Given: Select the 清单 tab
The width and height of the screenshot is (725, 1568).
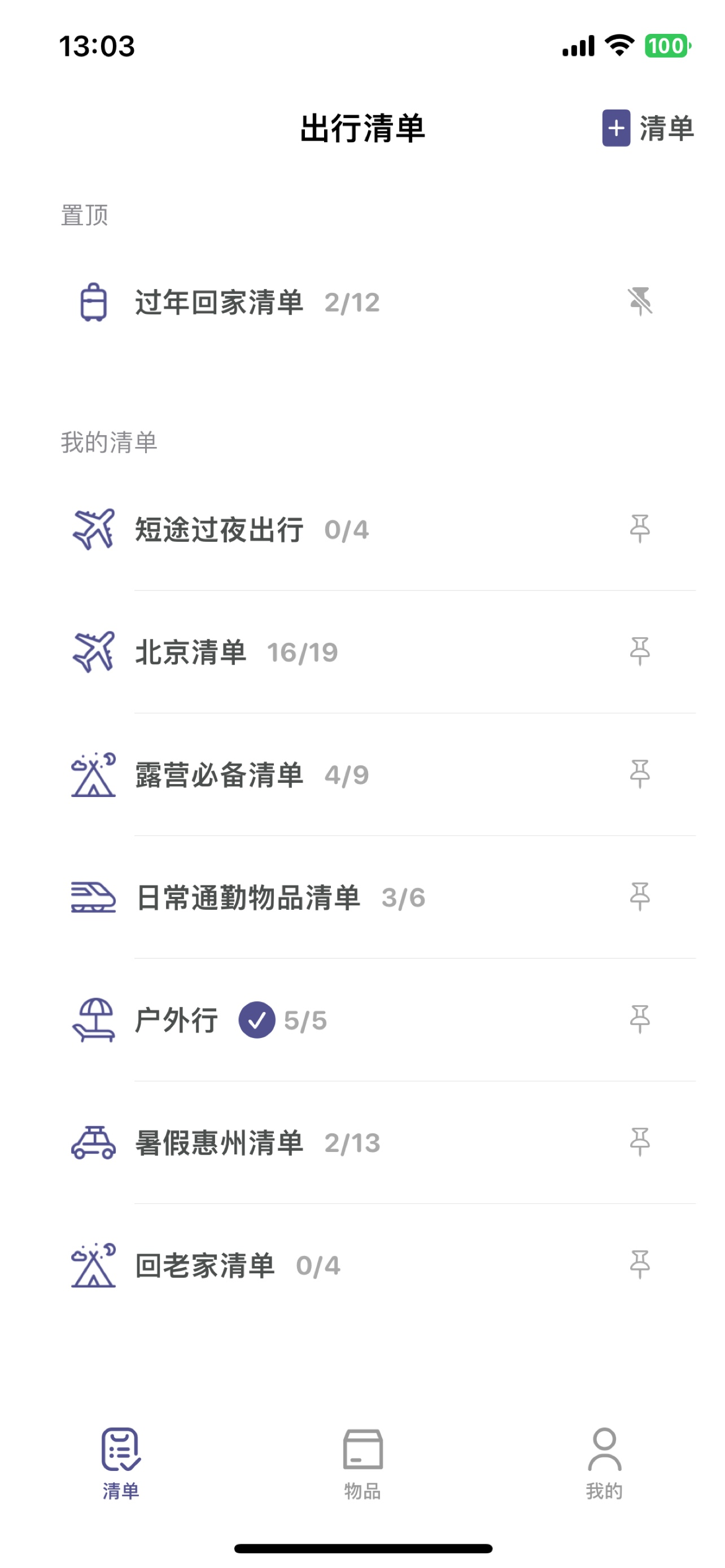Looking at the screenshot, I should click(x=120, y=1462).
